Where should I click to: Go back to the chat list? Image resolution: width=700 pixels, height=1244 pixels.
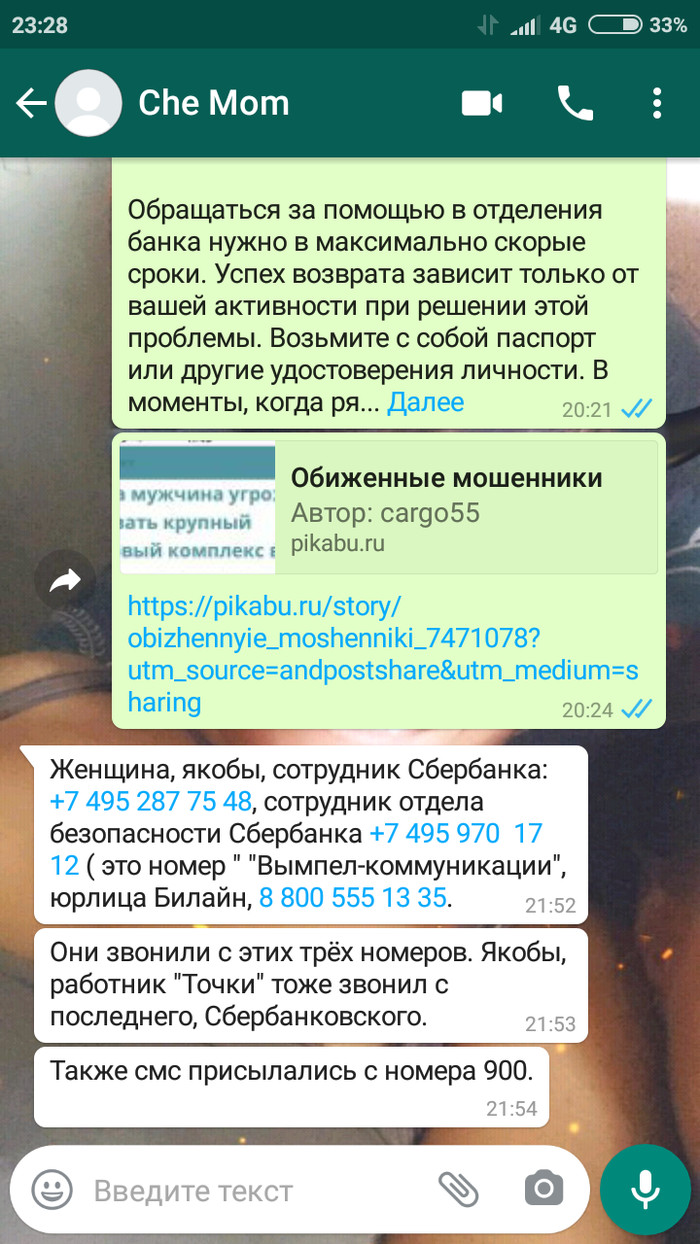30,103
